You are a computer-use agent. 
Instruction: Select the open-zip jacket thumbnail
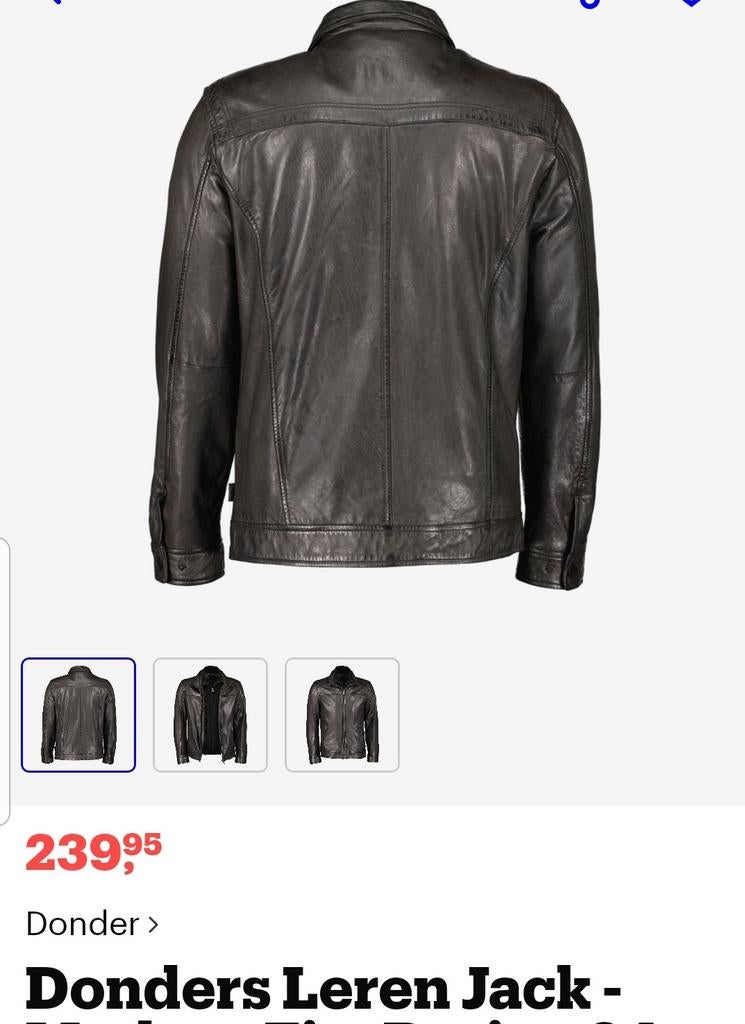click(x=210, y=713)
